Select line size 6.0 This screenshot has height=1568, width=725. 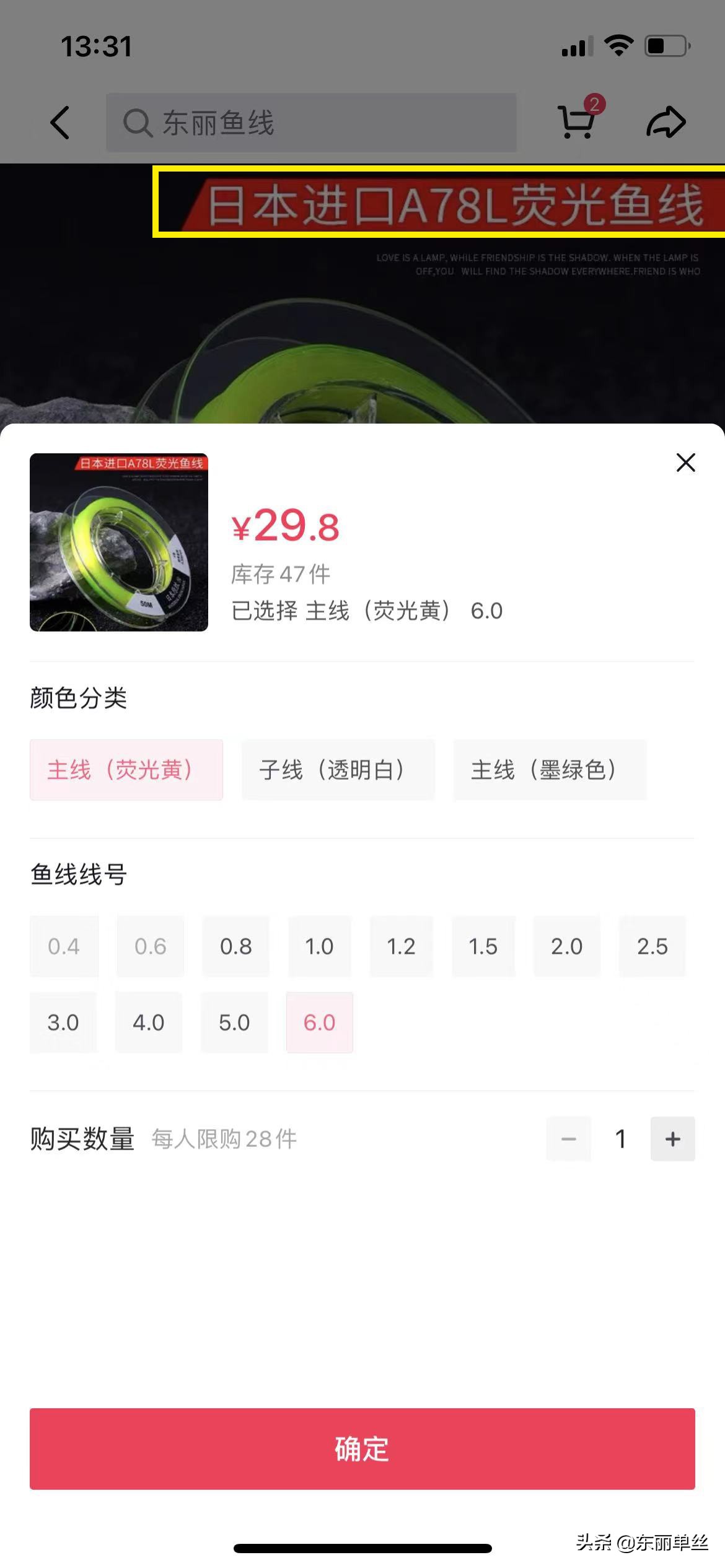pos(319,1022)
